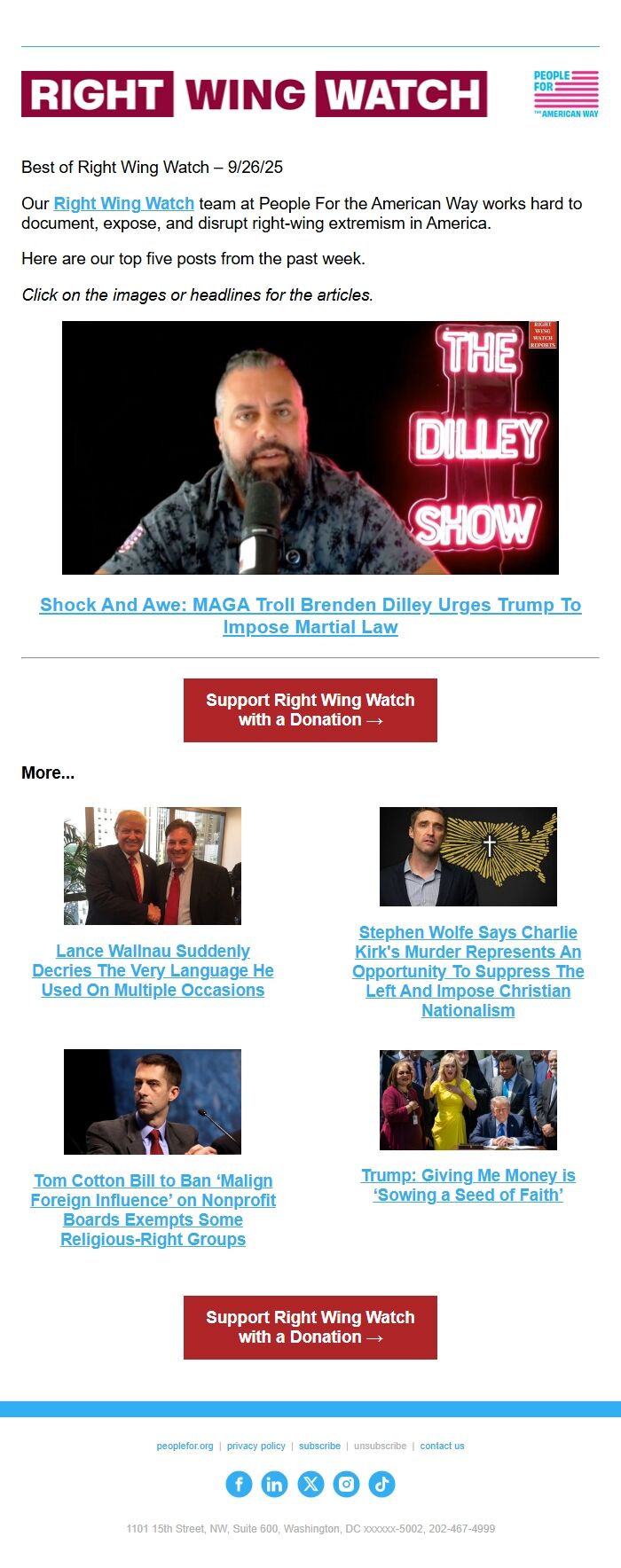Open the Trump 'Seed of Faith' headline
This screenshot has width=621, height=1568.
click(x=468, y=1185)
